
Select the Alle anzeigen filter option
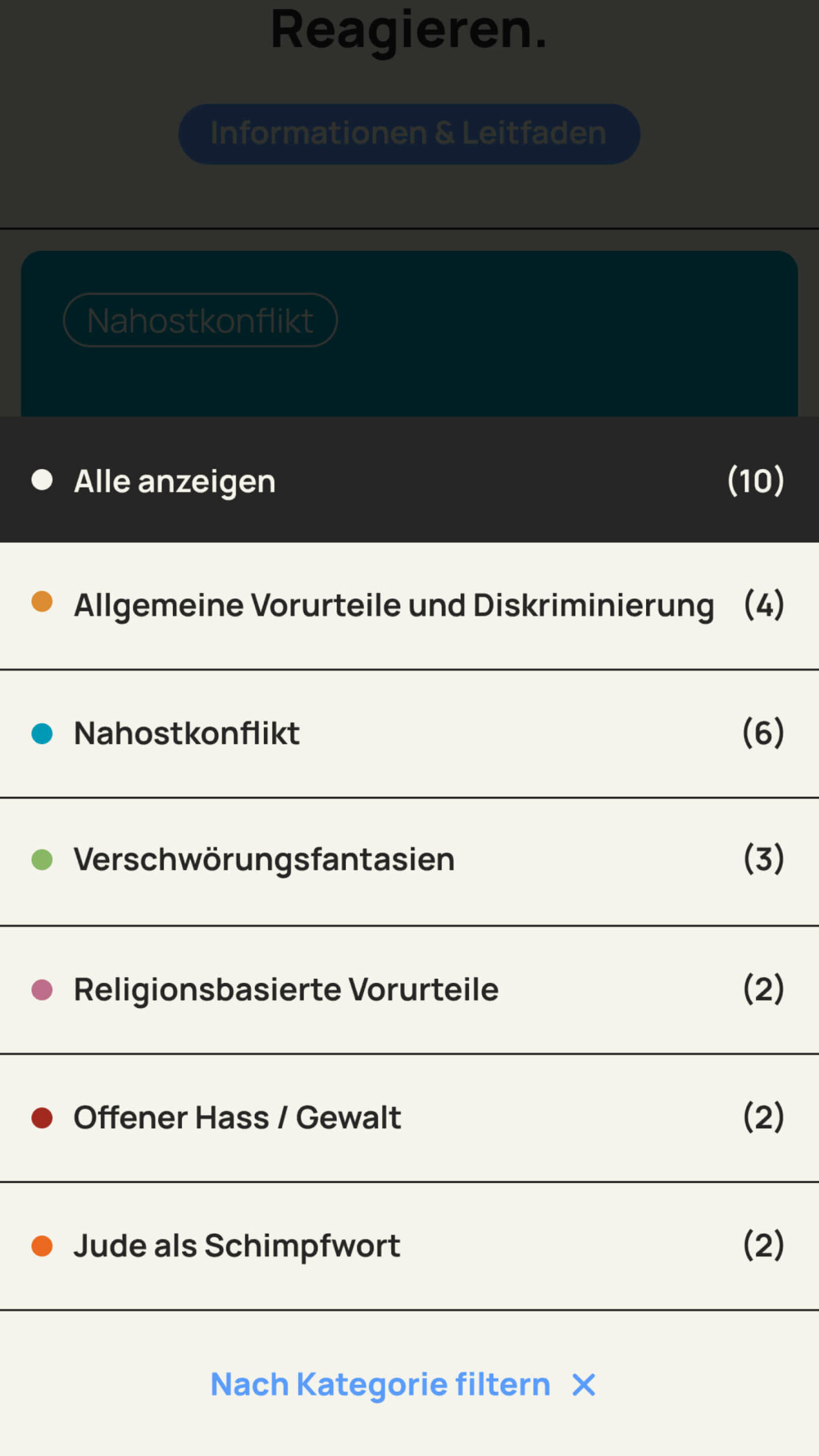(x=175, y=481)
